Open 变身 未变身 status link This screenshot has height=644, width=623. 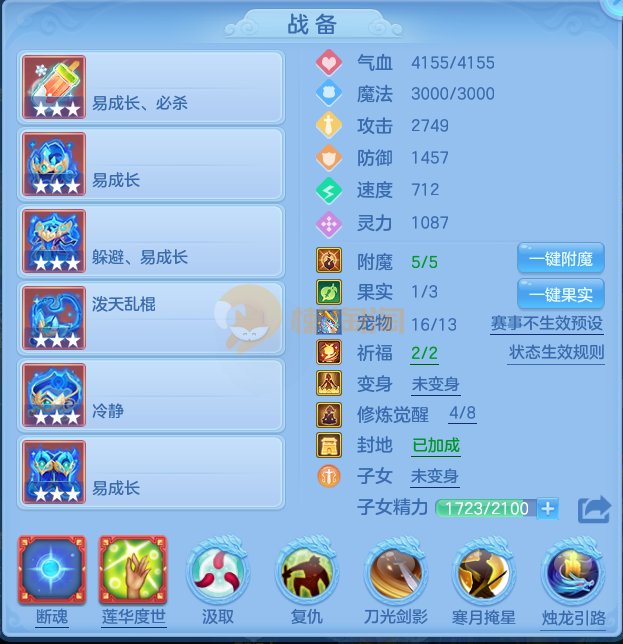(x=435, y=384)
